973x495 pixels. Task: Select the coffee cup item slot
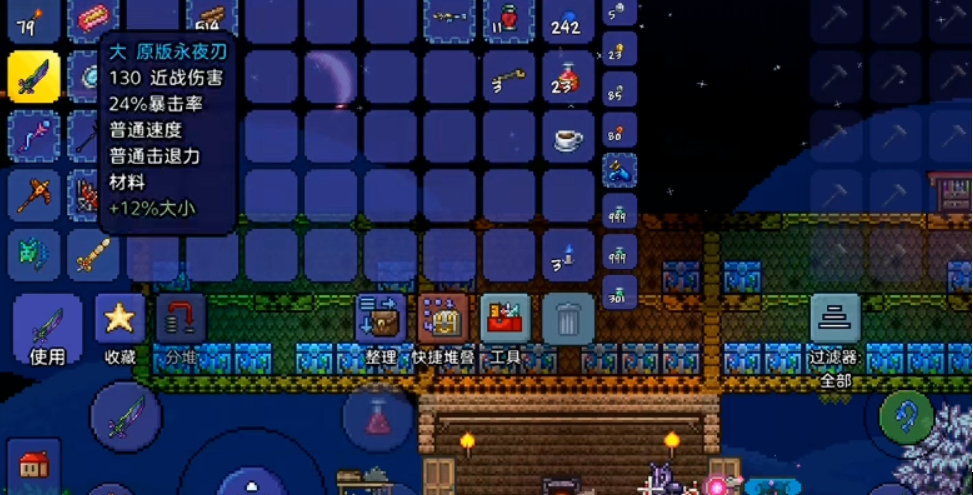click(x=568, y=137)
